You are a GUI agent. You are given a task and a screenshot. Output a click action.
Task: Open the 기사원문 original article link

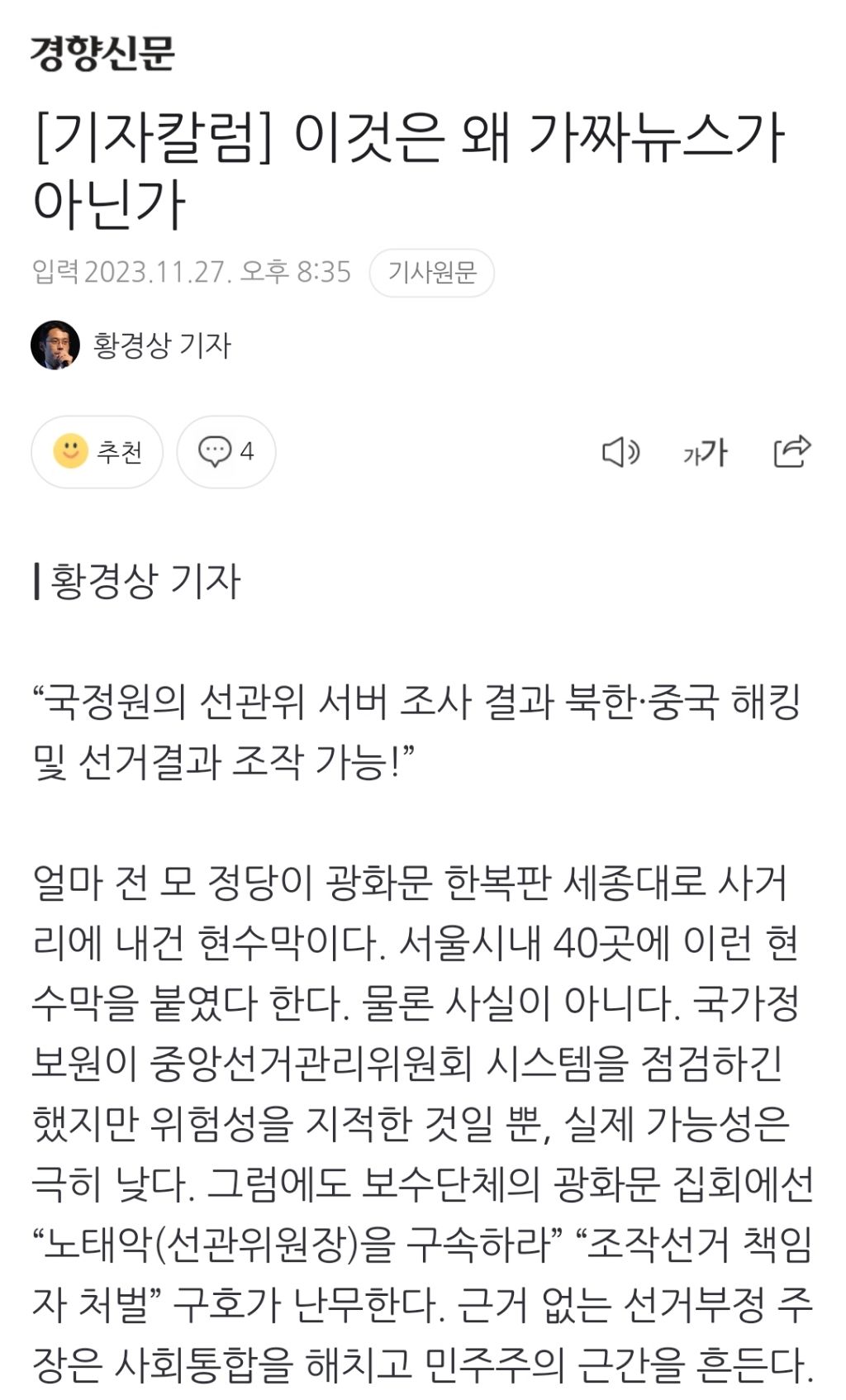431,273
